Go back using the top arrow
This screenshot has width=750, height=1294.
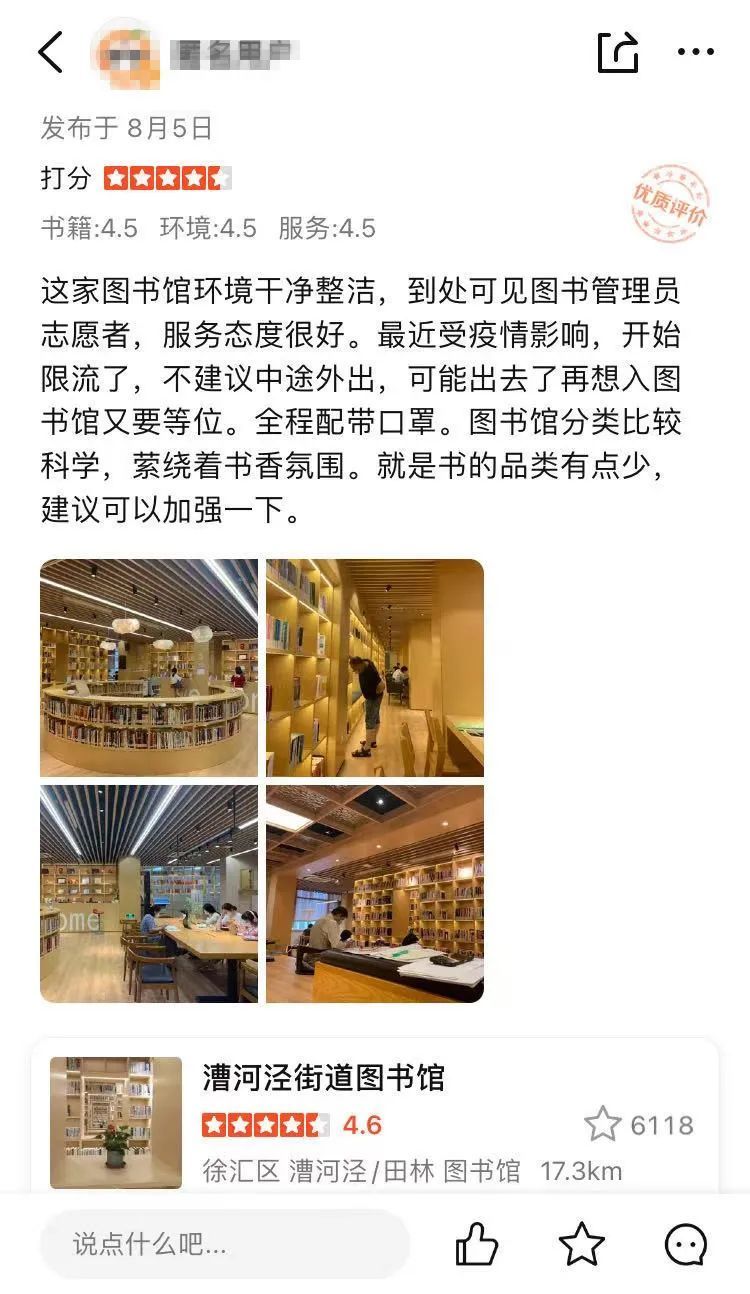click(50, 52)
